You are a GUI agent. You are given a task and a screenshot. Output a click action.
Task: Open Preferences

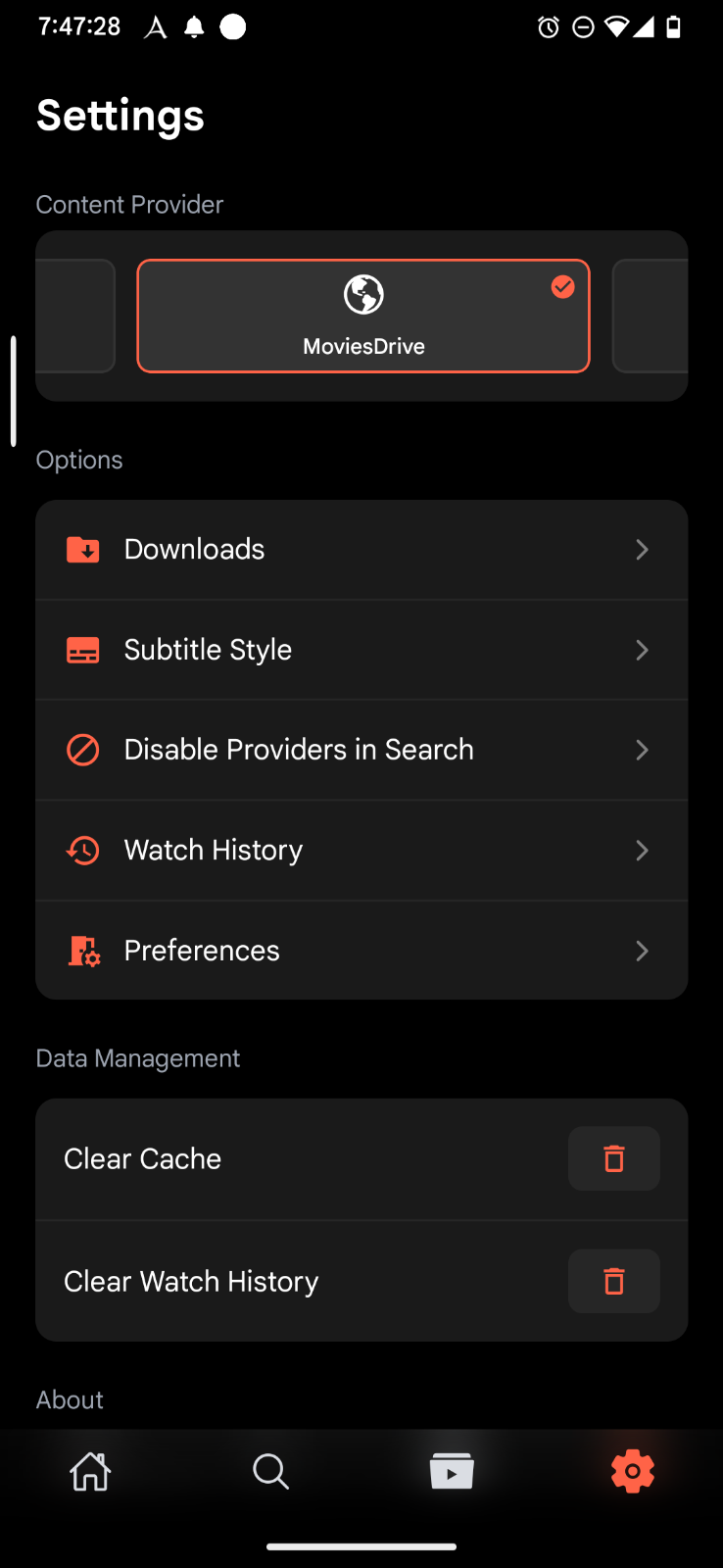361,951
